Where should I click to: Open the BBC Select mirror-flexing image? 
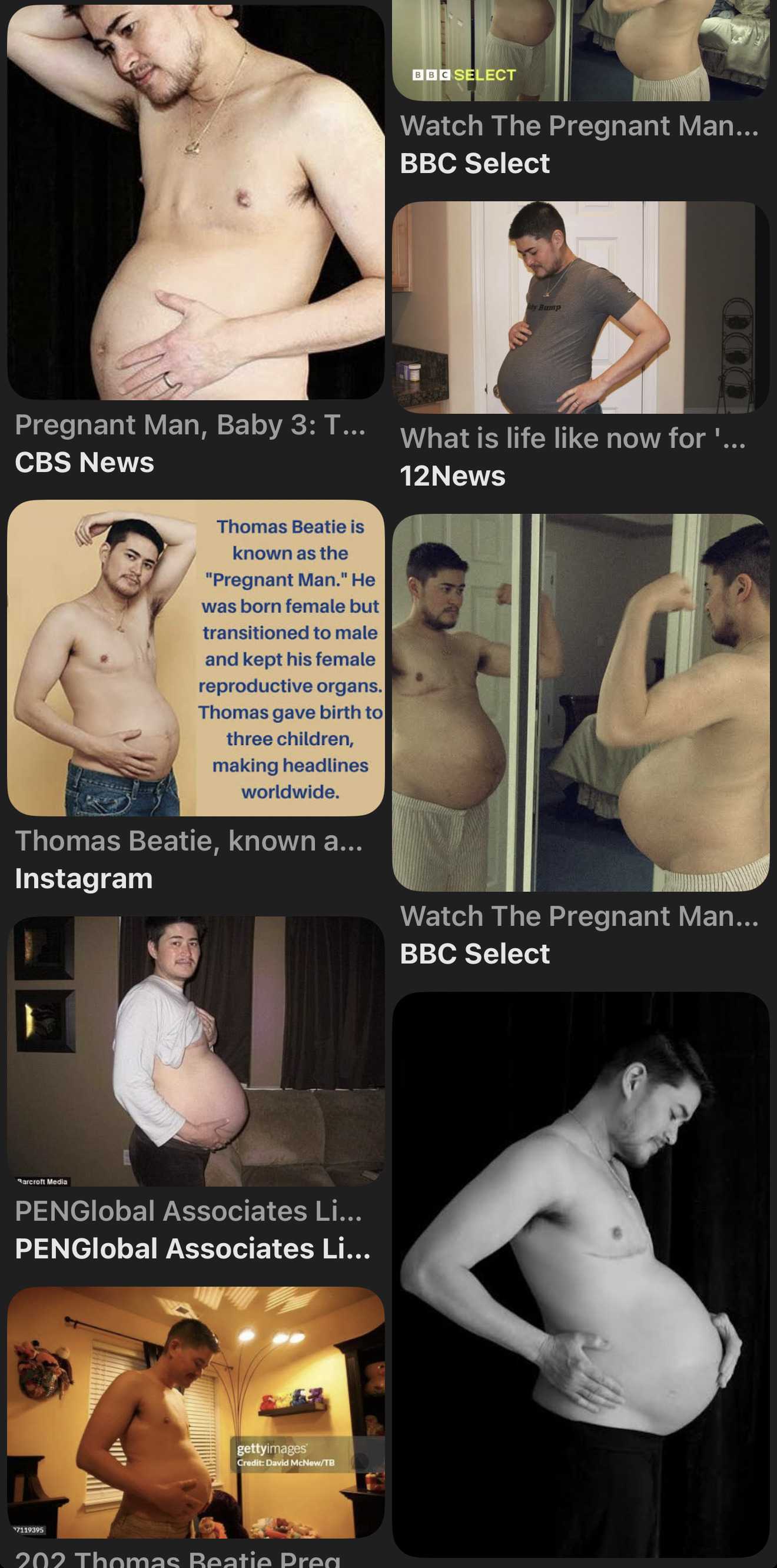[580, 702]
